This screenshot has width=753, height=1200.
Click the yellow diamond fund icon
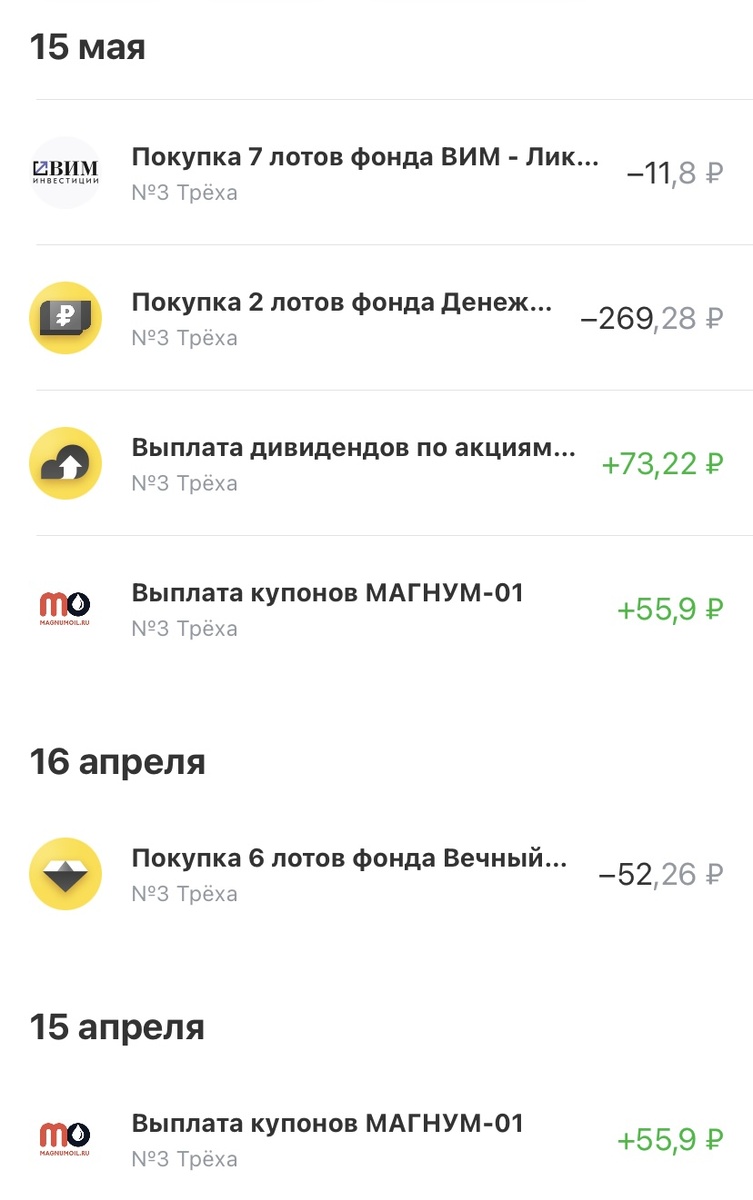point(66,873)
